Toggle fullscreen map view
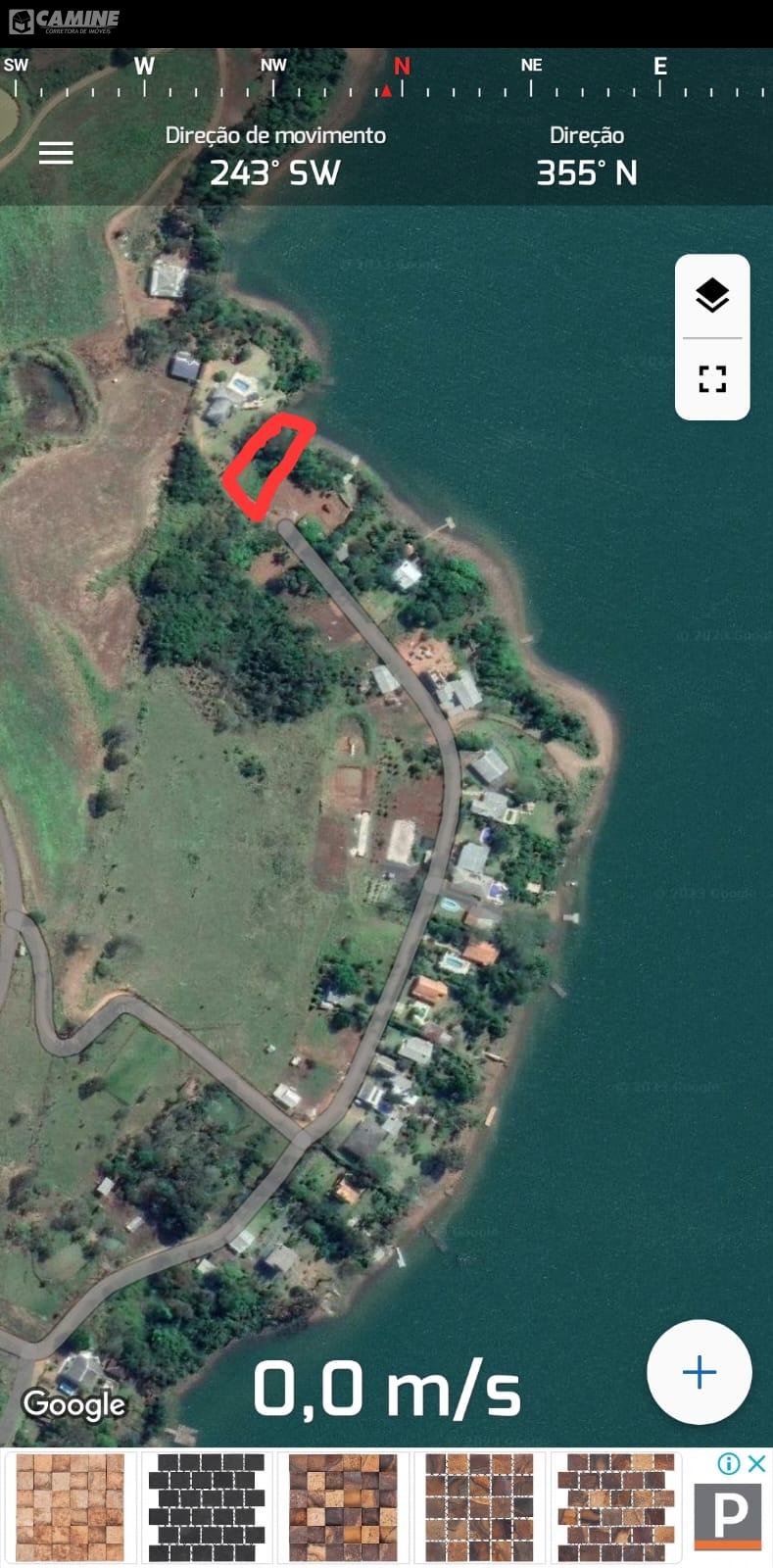Image resolution: width=773 pixels, height=1568 pixels. (x=712, y=379)
